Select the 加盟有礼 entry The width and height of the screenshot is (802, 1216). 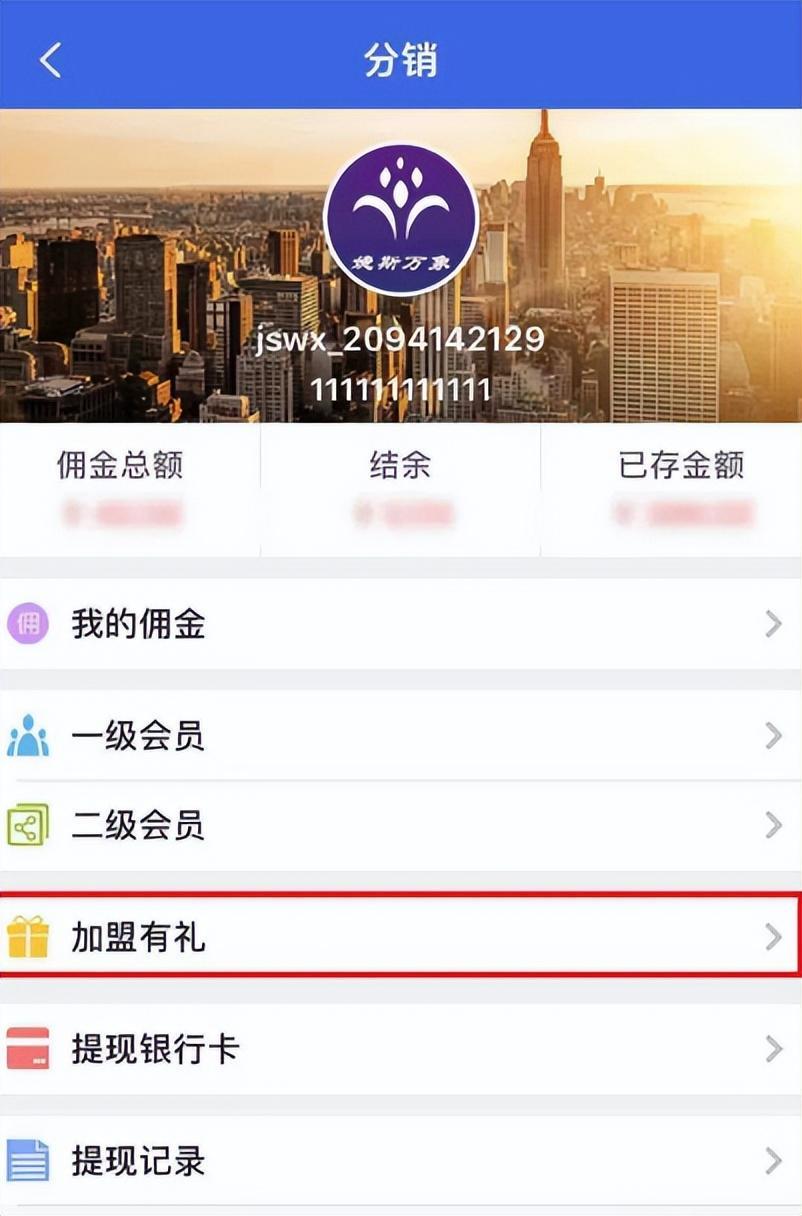(x=400, y=937)
